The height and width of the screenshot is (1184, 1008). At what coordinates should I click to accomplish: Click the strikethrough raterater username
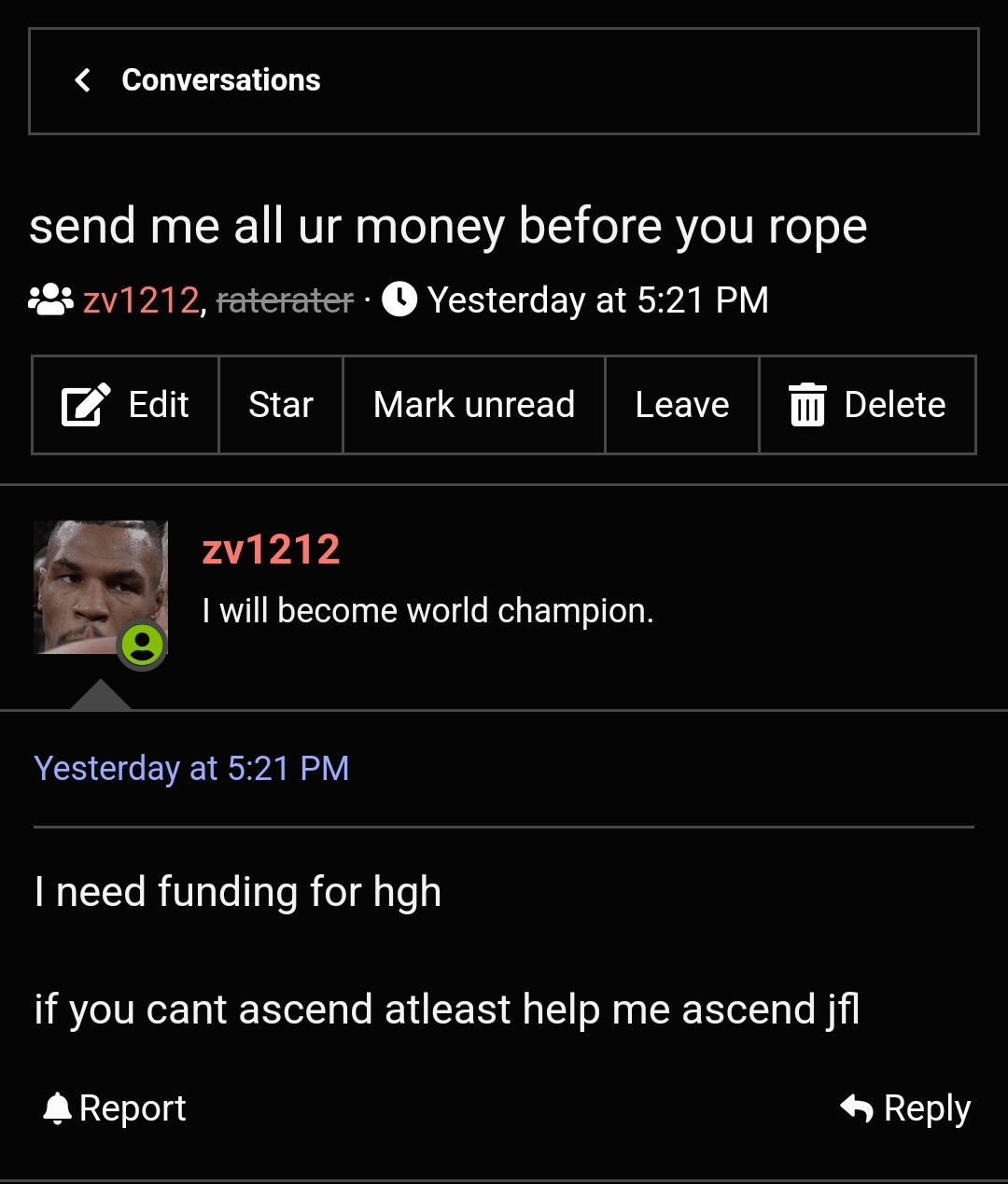283,300
